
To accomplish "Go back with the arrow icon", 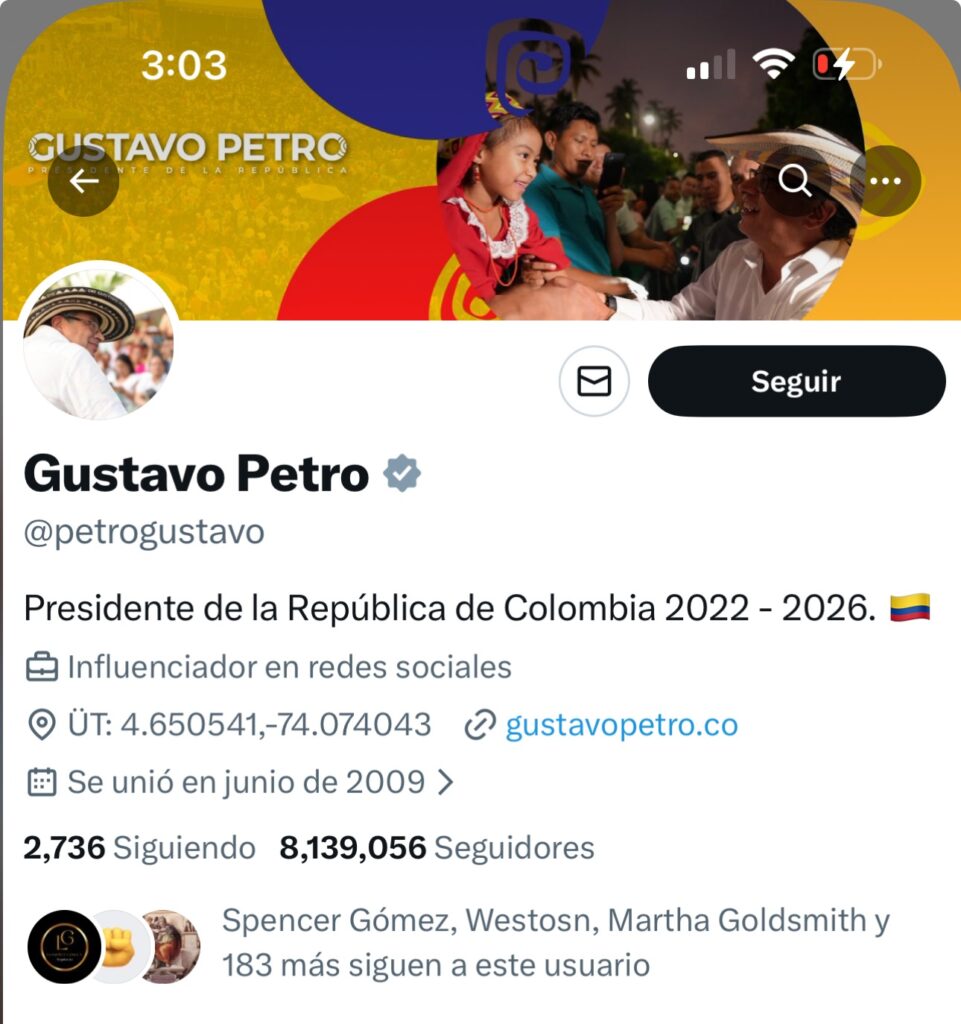I will (83, 181).
